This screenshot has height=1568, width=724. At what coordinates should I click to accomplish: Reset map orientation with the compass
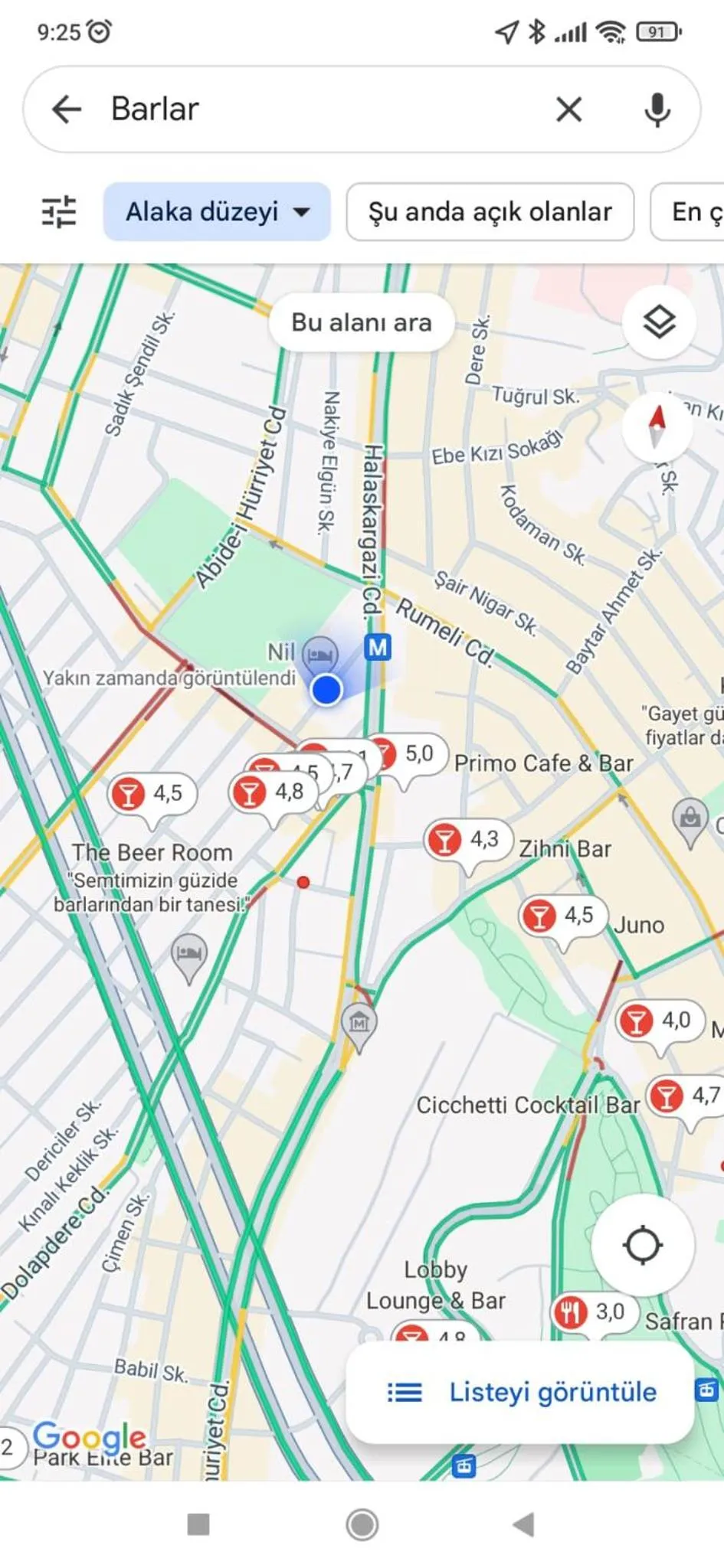click(x=657, y=426)
